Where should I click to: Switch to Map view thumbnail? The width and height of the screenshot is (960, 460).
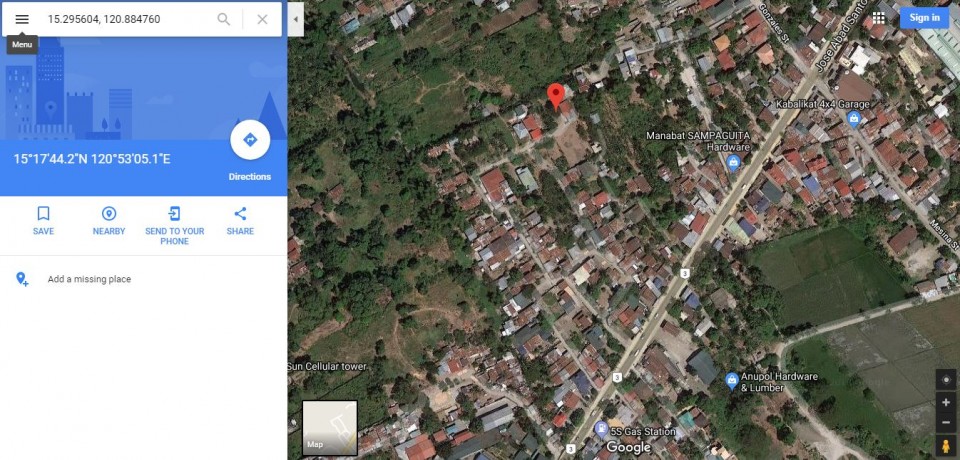tap(330, 427)
